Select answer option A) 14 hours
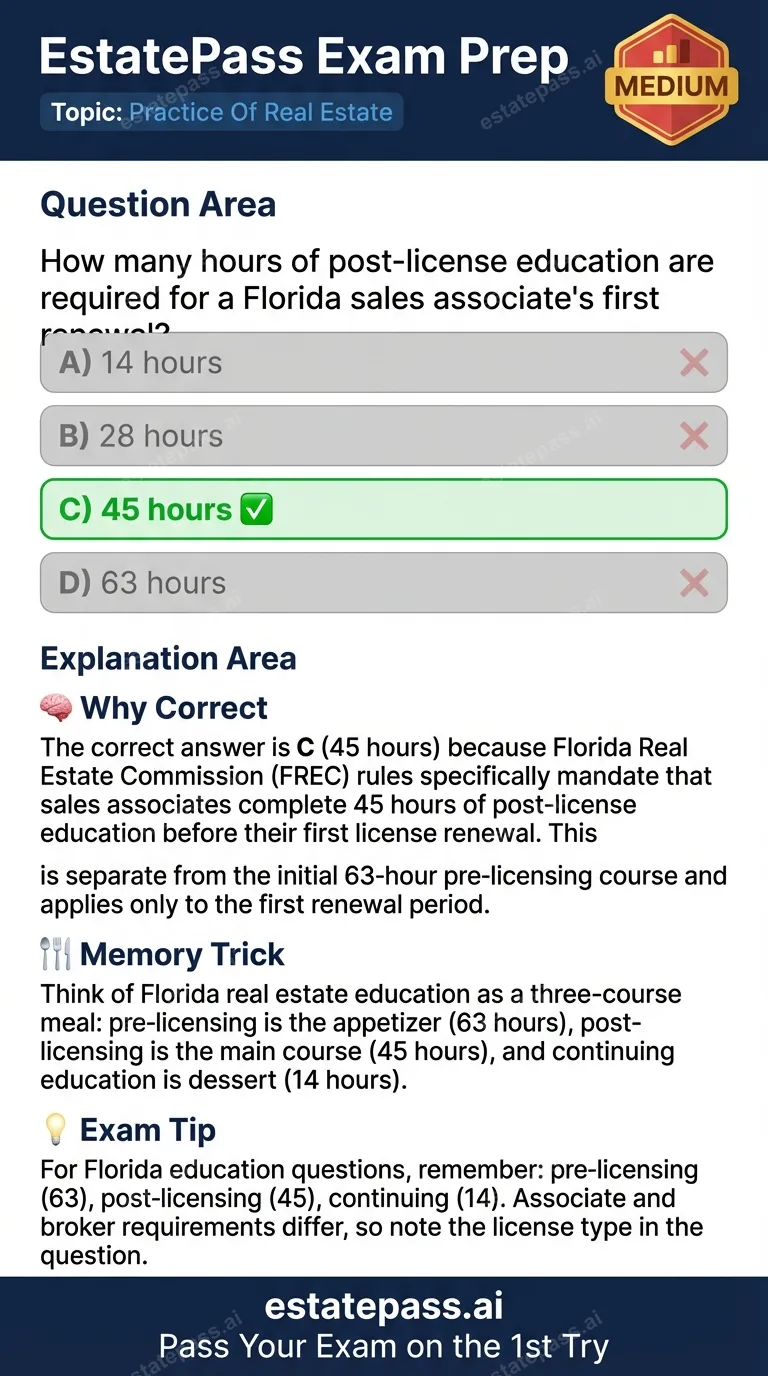The height and width of the screenshot is (1376, 768). tap(384, 362)
